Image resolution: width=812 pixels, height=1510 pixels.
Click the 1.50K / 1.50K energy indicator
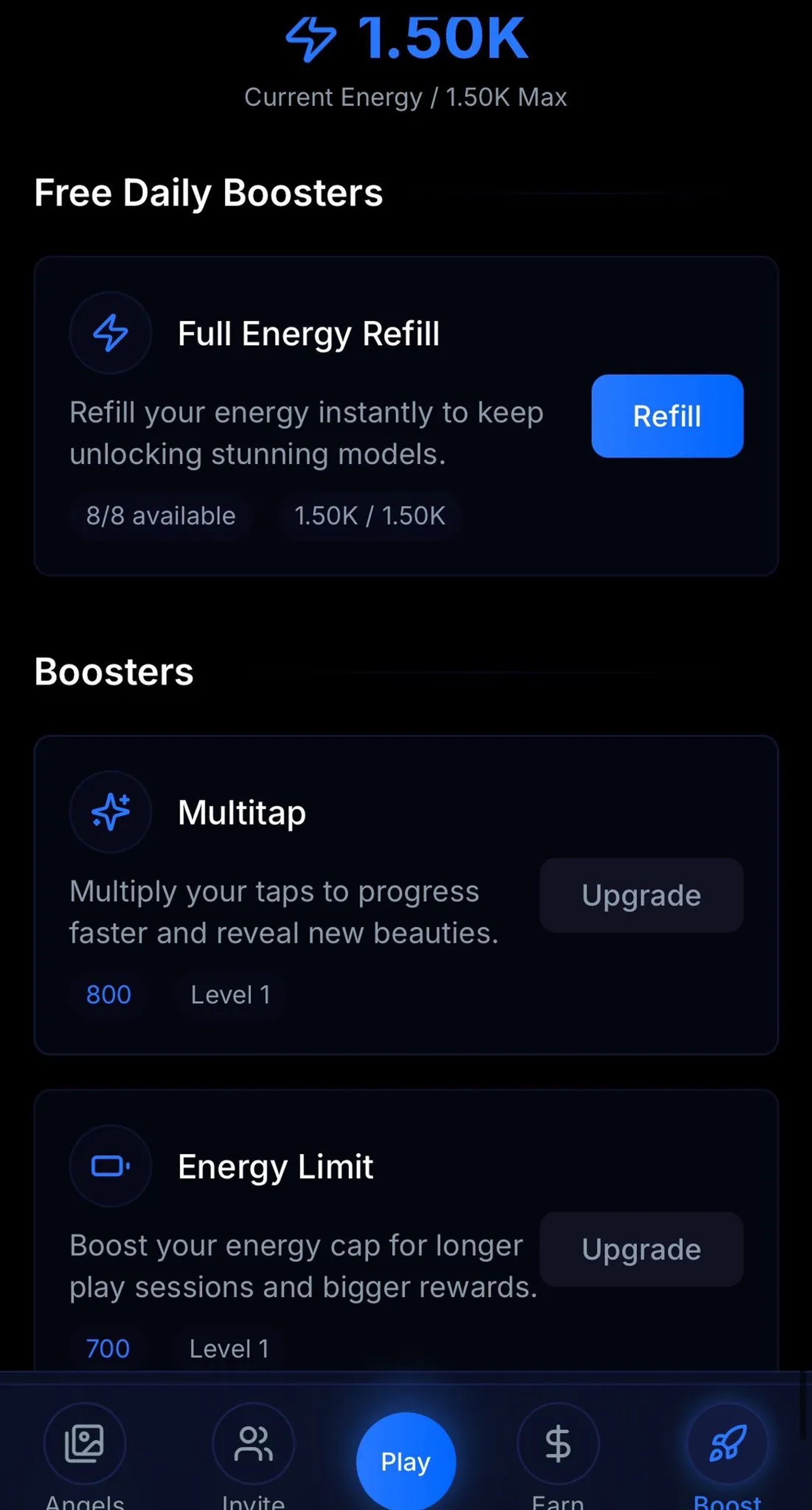coord(370,516)
